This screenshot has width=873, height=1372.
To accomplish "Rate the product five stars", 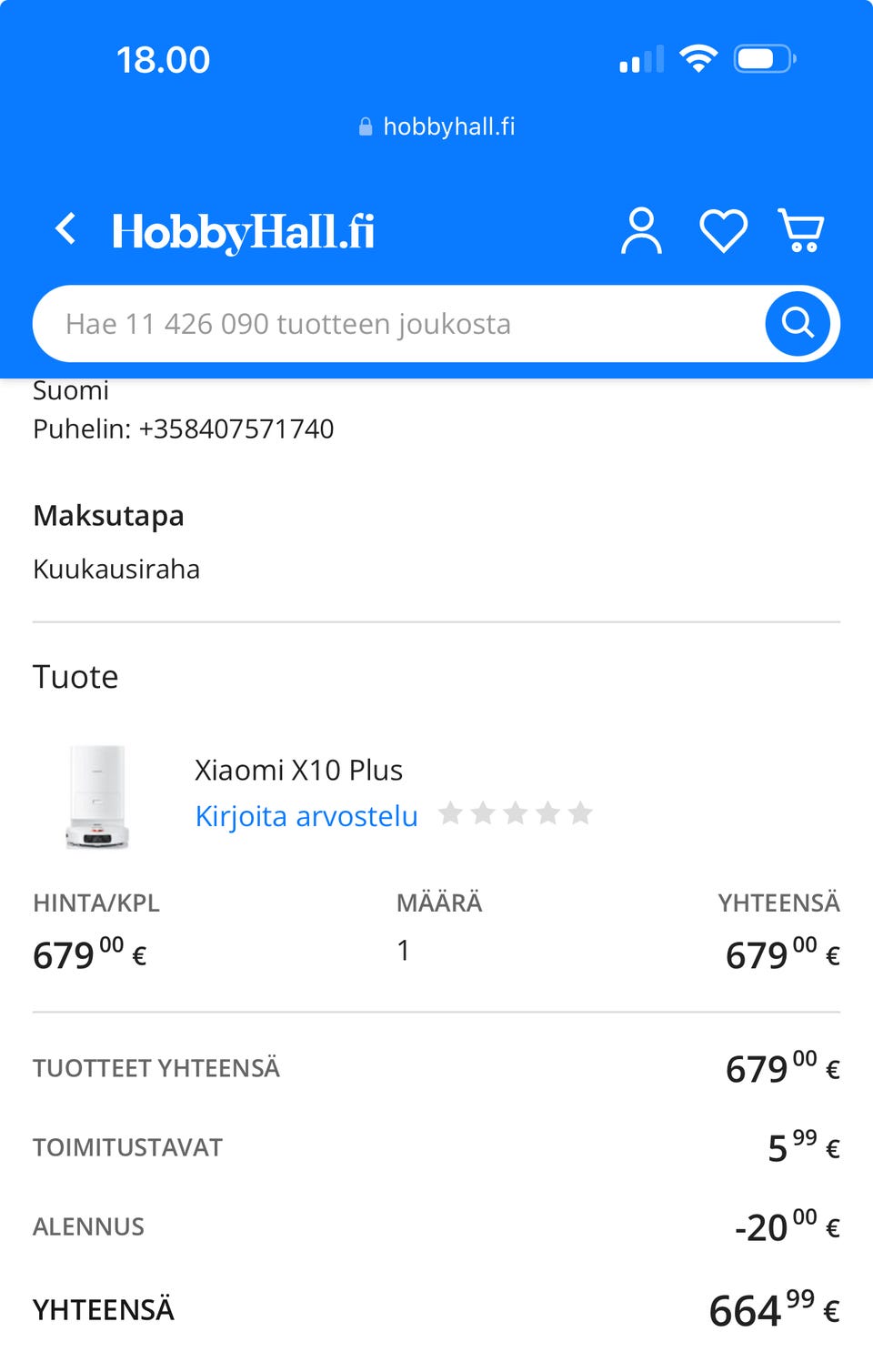I will (x=581, y=812).
